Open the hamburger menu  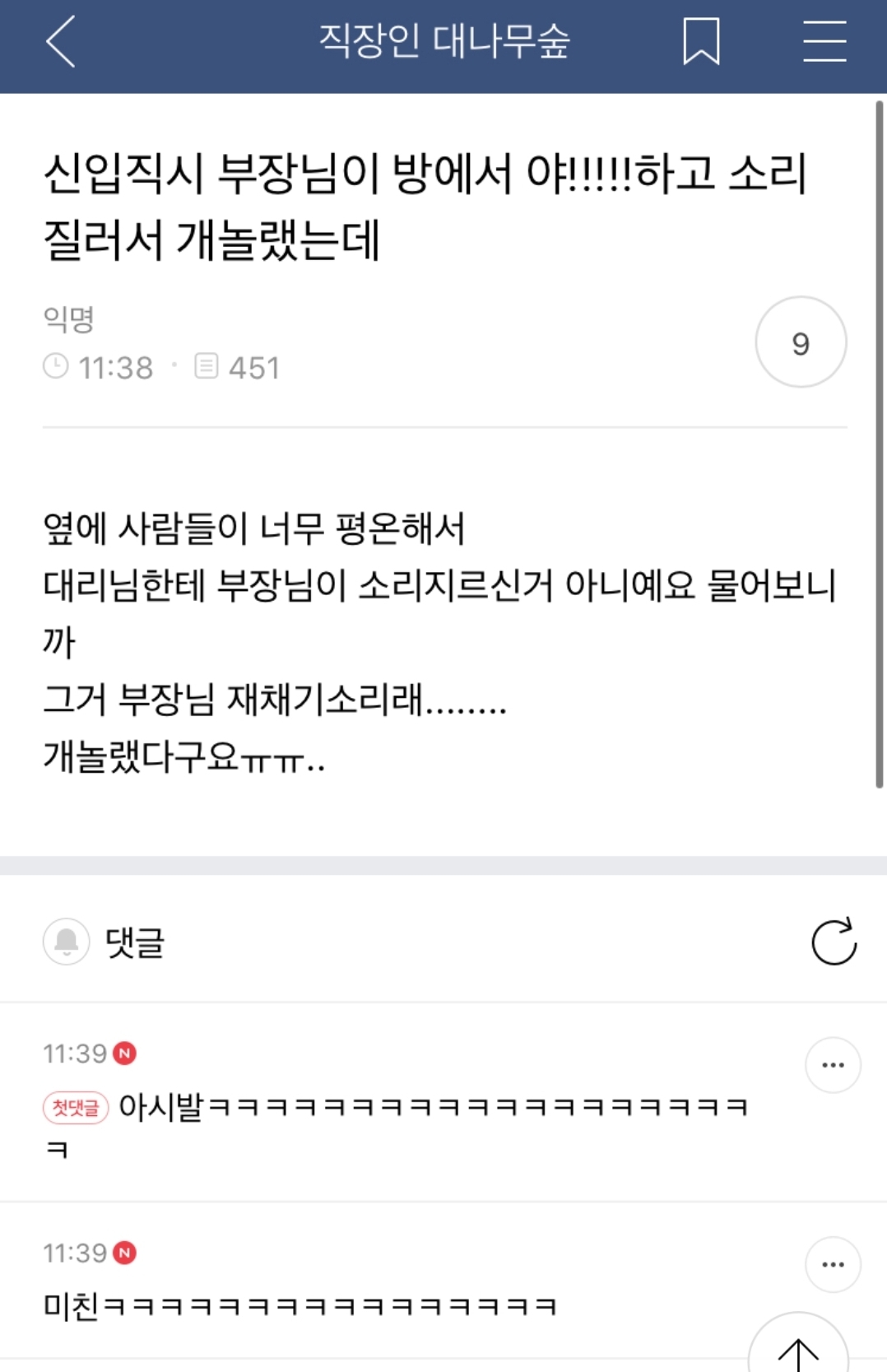pos(824,41)
